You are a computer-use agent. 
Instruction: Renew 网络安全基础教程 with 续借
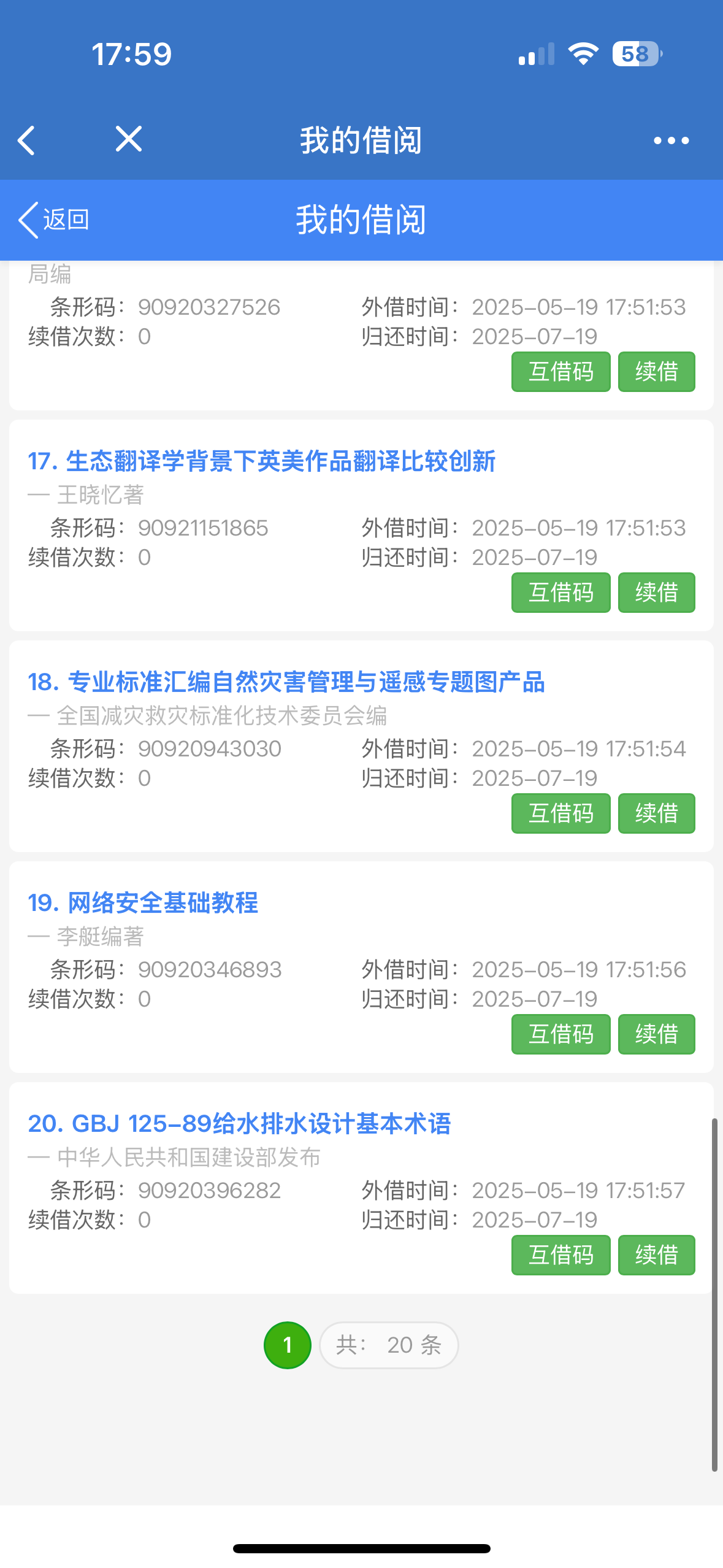tap(656, 1034)
